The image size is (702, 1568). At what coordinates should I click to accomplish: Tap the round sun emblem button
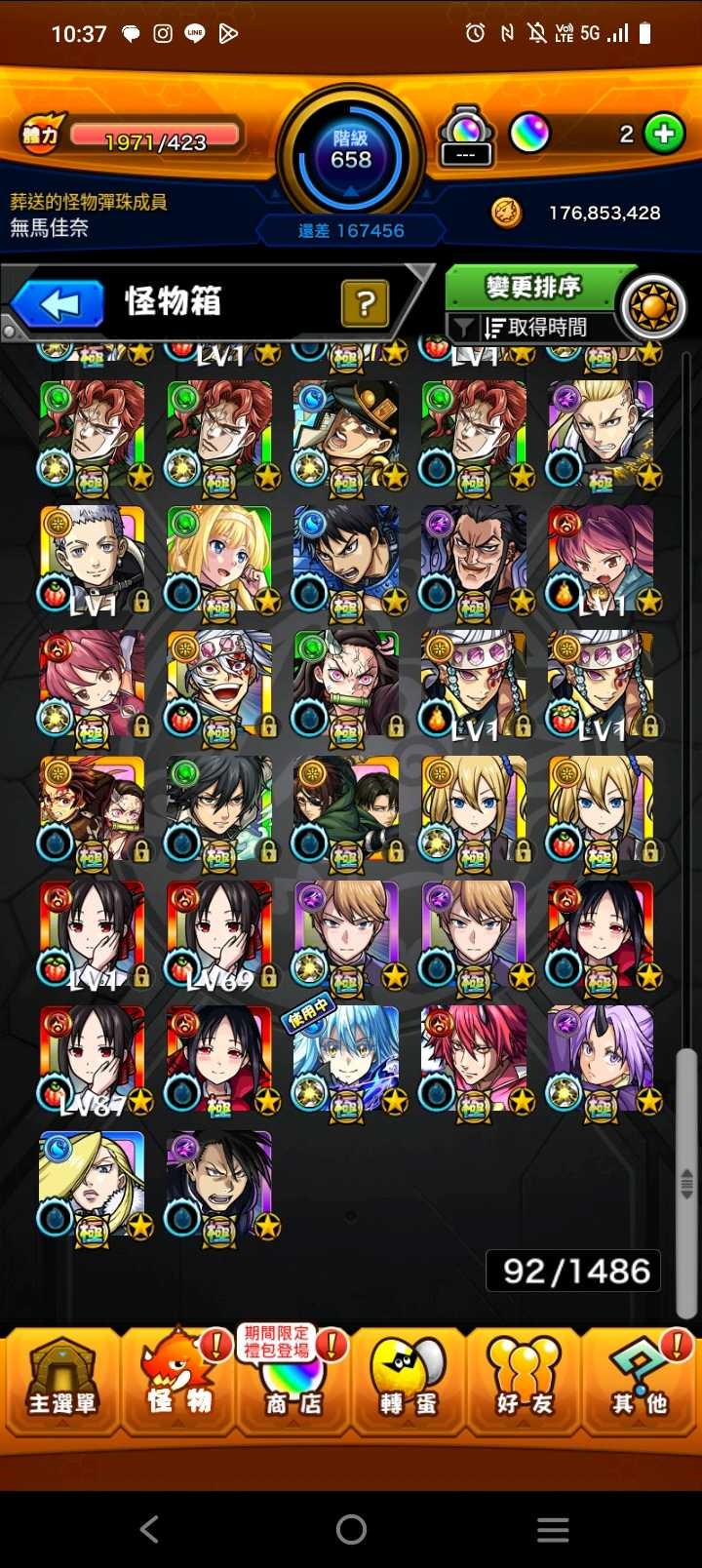coord(653,307)
